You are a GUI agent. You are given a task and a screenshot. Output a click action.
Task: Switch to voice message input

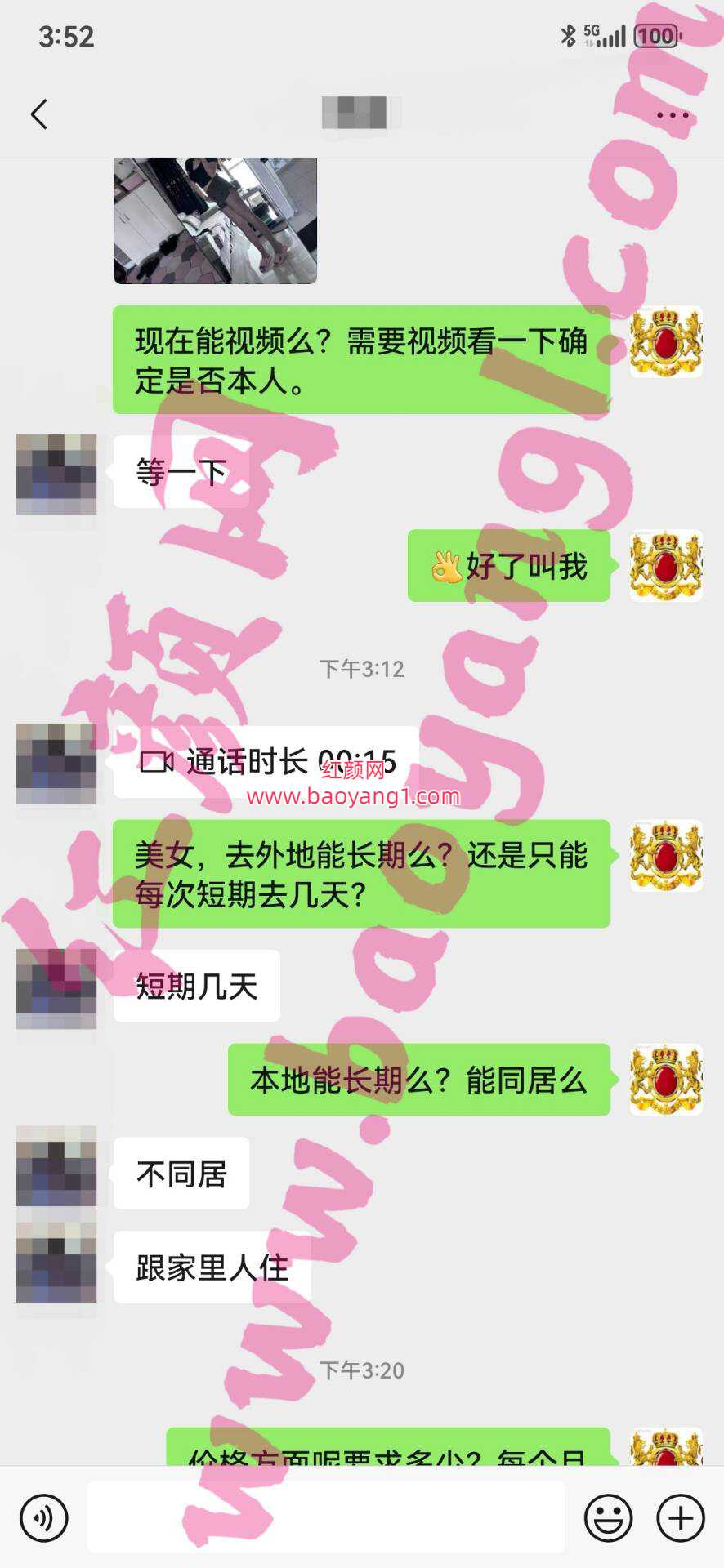(44, 1517)
